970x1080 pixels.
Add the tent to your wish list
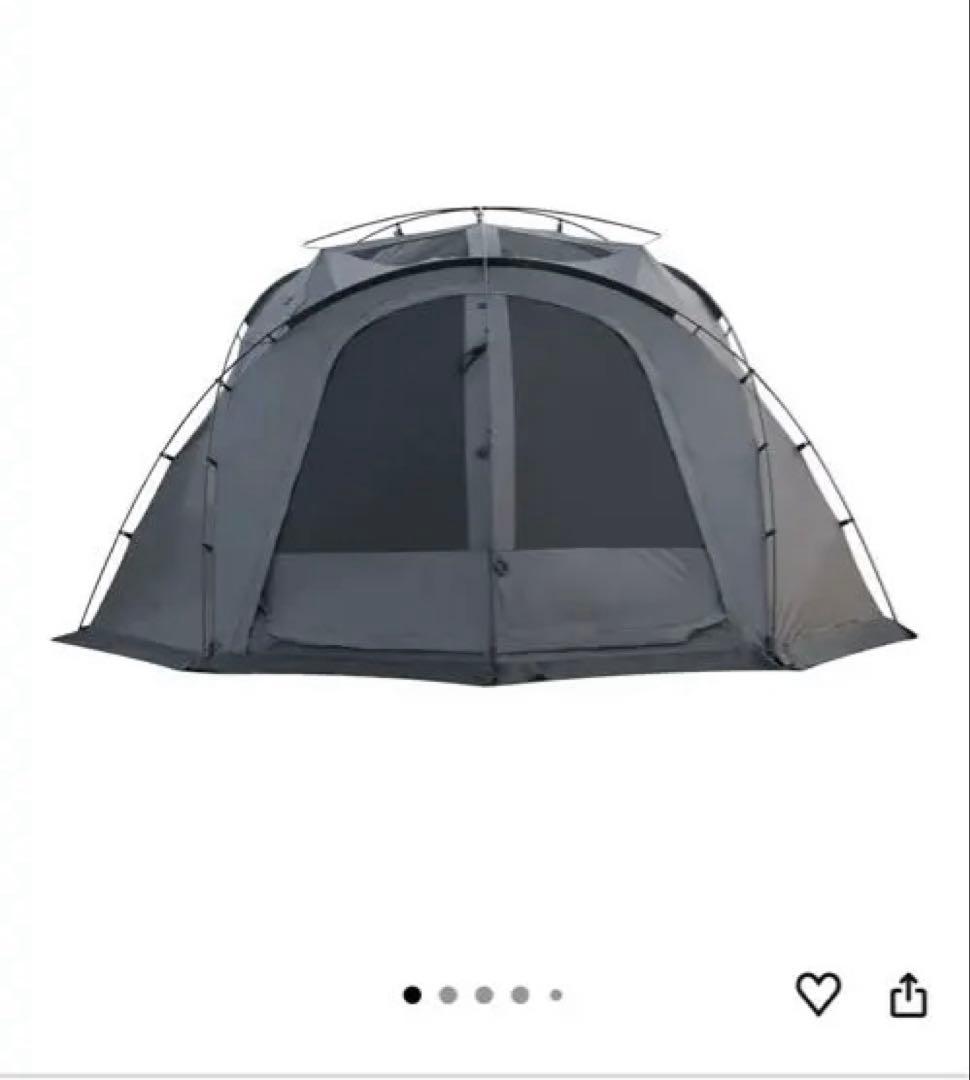(818, 994)
